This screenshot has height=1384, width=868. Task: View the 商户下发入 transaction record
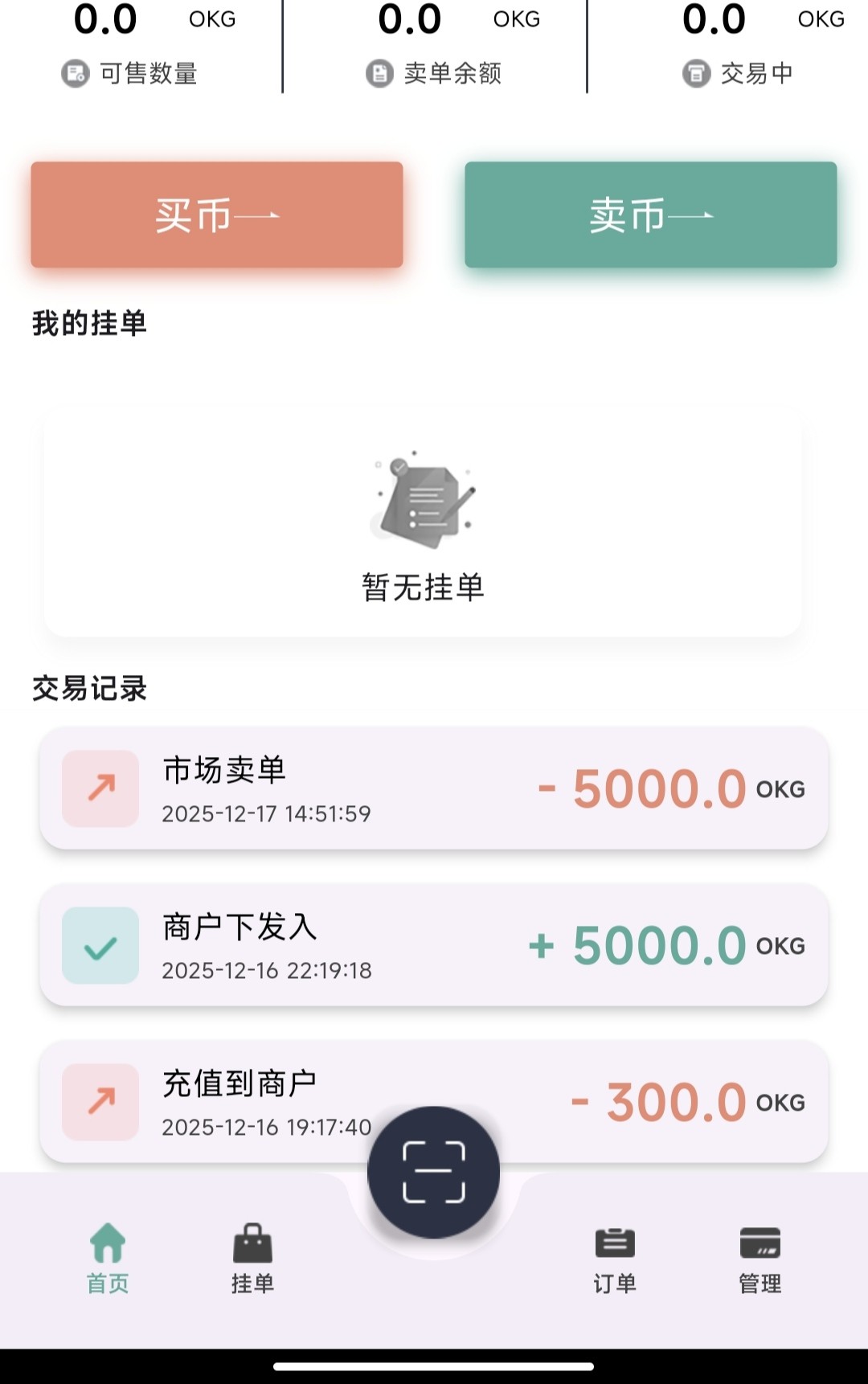[434, 945]
